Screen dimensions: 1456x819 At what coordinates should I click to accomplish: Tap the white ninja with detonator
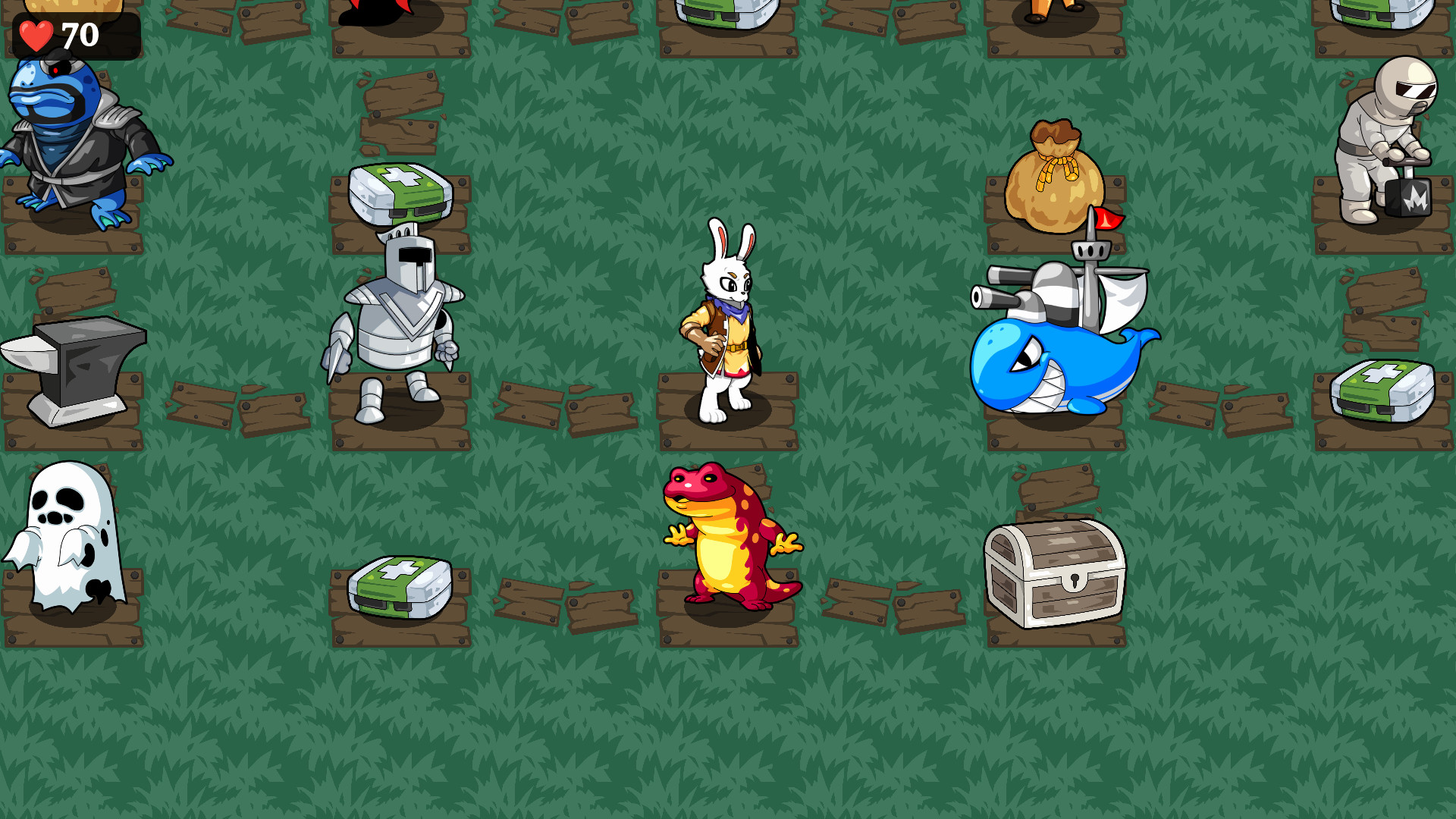1384,140
